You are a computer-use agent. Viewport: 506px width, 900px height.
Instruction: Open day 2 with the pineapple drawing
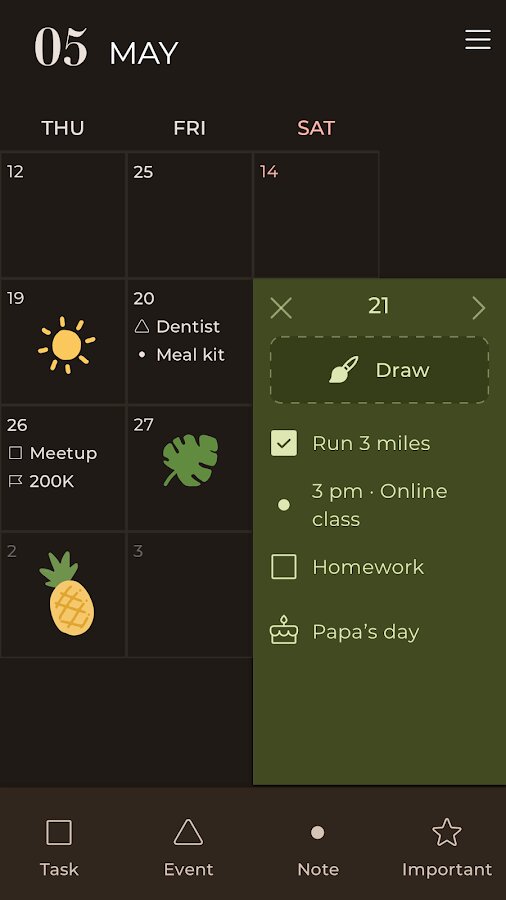point(63,595)
